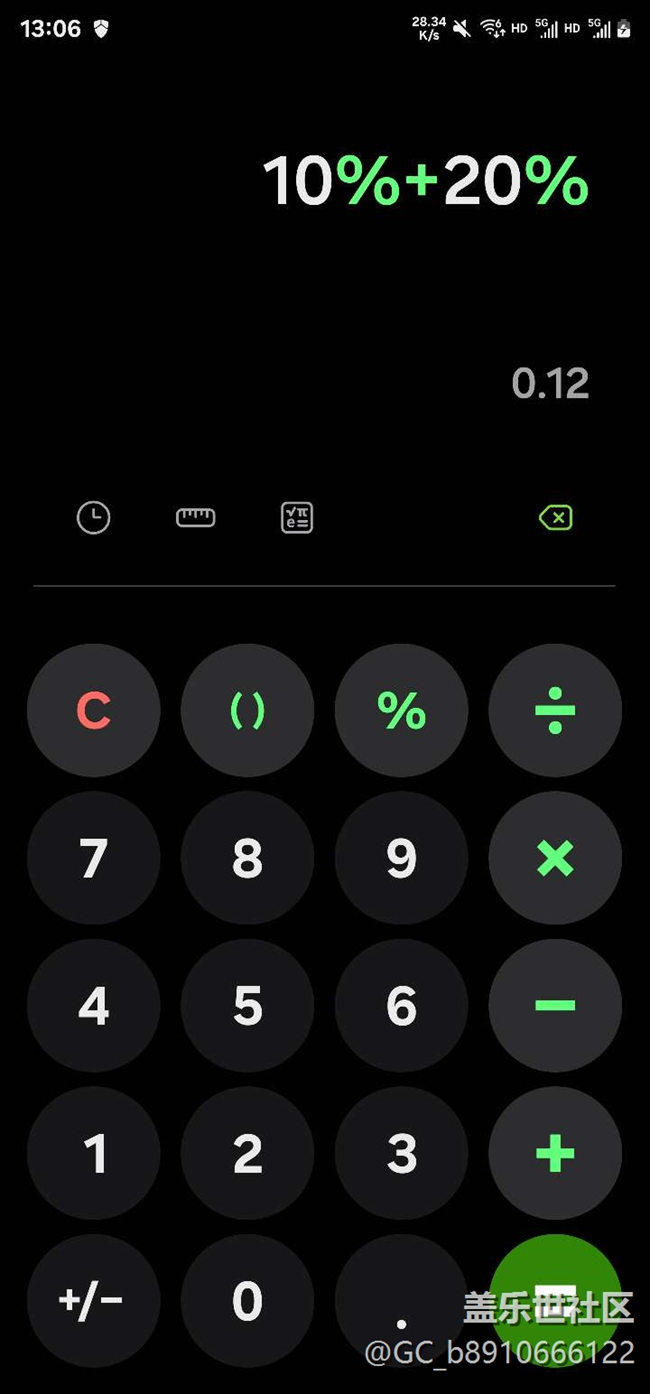Image resolution: width=650 pixels, height=1394 pixels.
Task: Enter digit 8
Action: pyautogui.click(x=248, y=858)
